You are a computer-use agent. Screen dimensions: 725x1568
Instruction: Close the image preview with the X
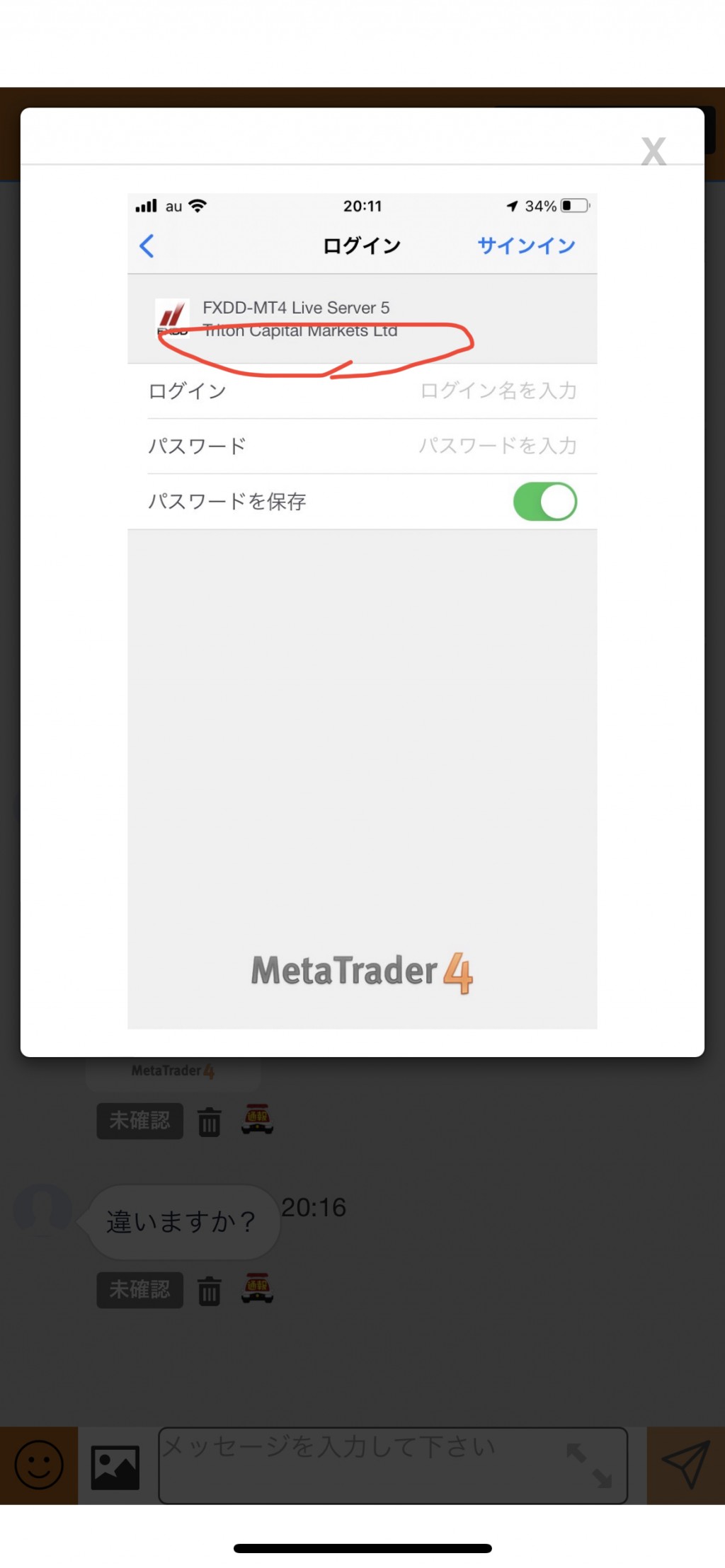point(653,151)
